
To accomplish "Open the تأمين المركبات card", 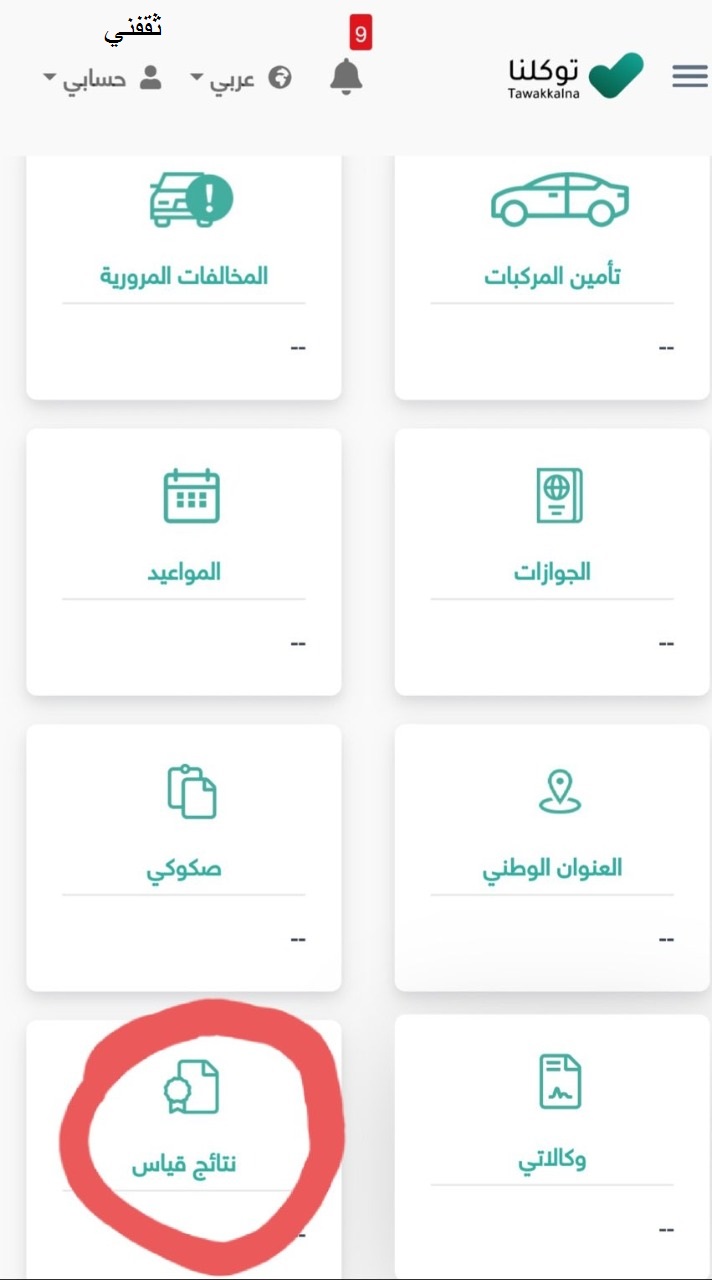I will pyautogui.click(x=553, y=278).
